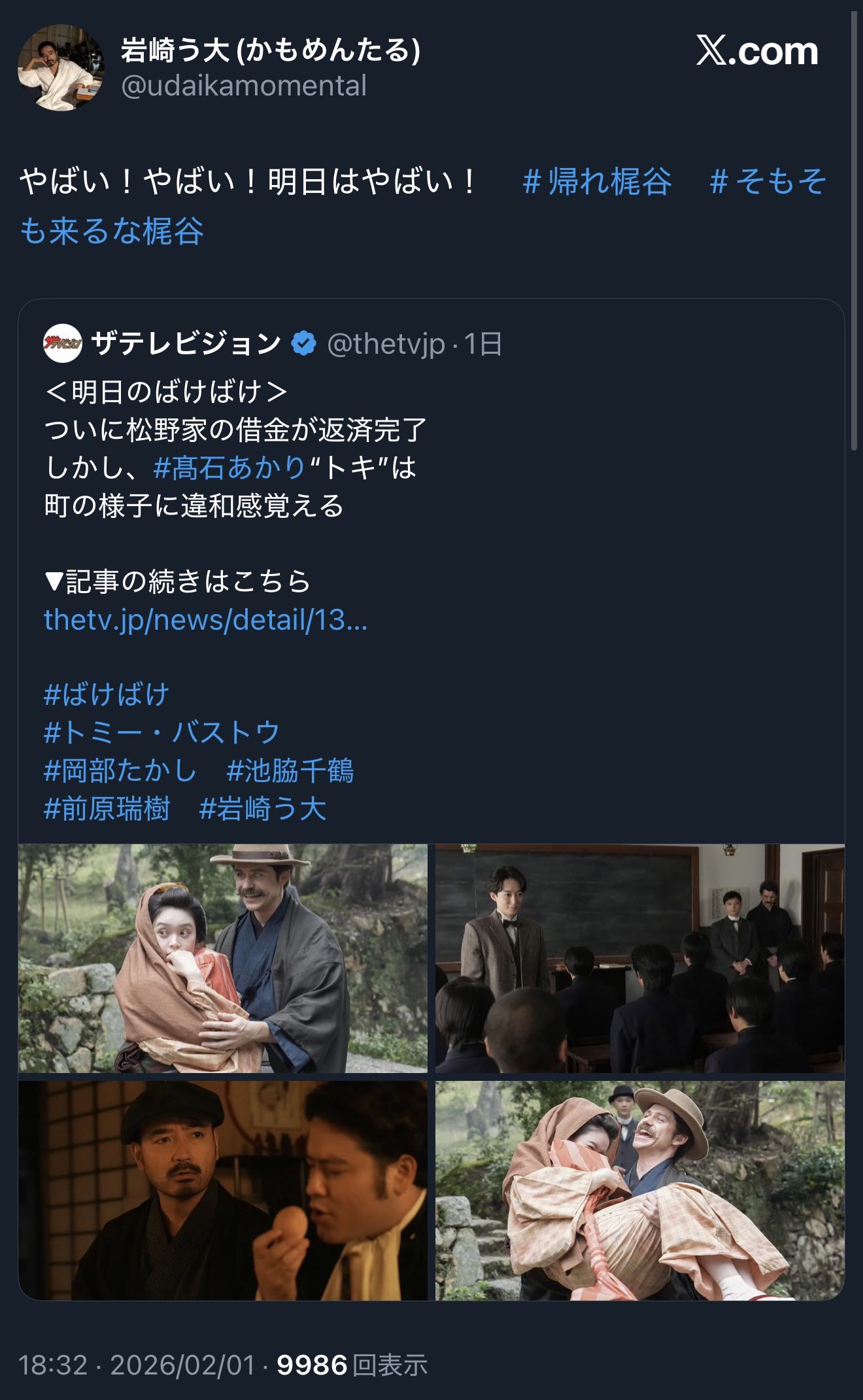Viewport: 863px width, 1400px height.
Task: Open 岩崎う大's profile avatar
Action: pos(60,67)
